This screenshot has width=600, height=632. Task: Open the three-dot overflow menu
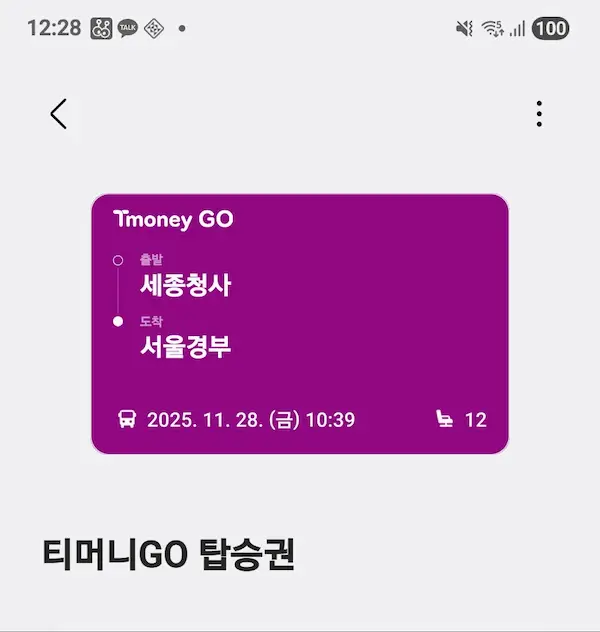click(539, 114)
